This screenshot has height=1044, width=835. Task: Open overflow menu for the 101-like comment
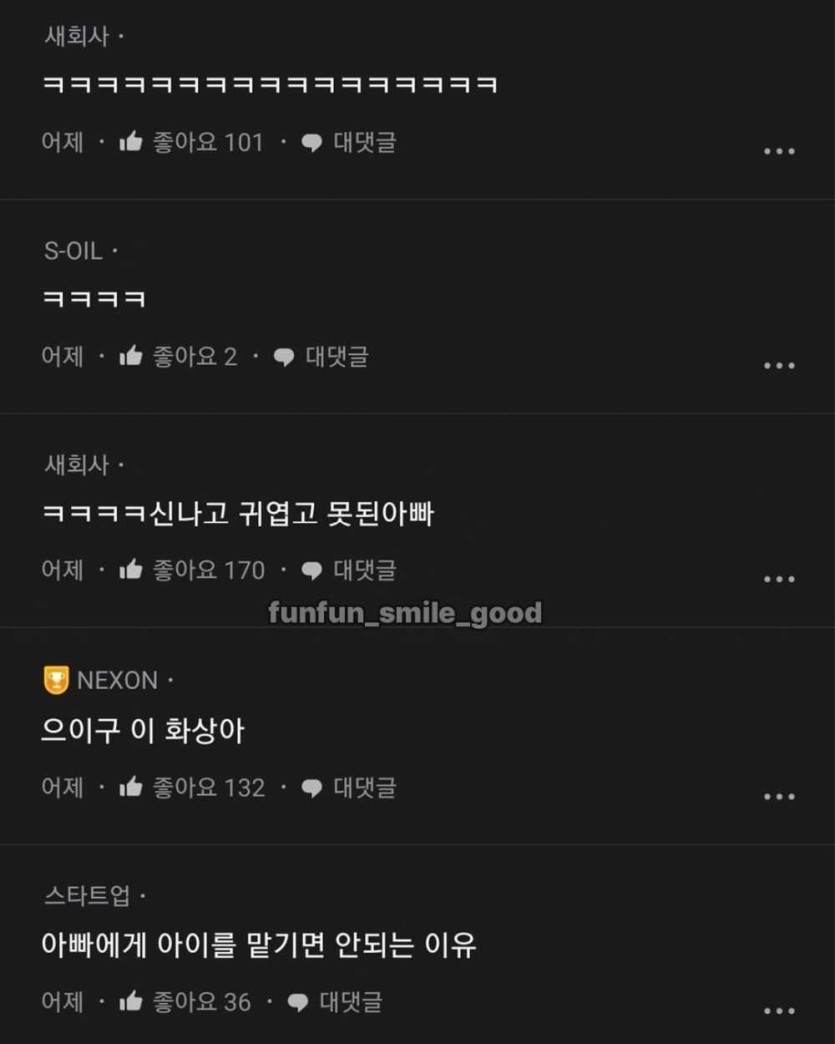[x=779, y=151]
